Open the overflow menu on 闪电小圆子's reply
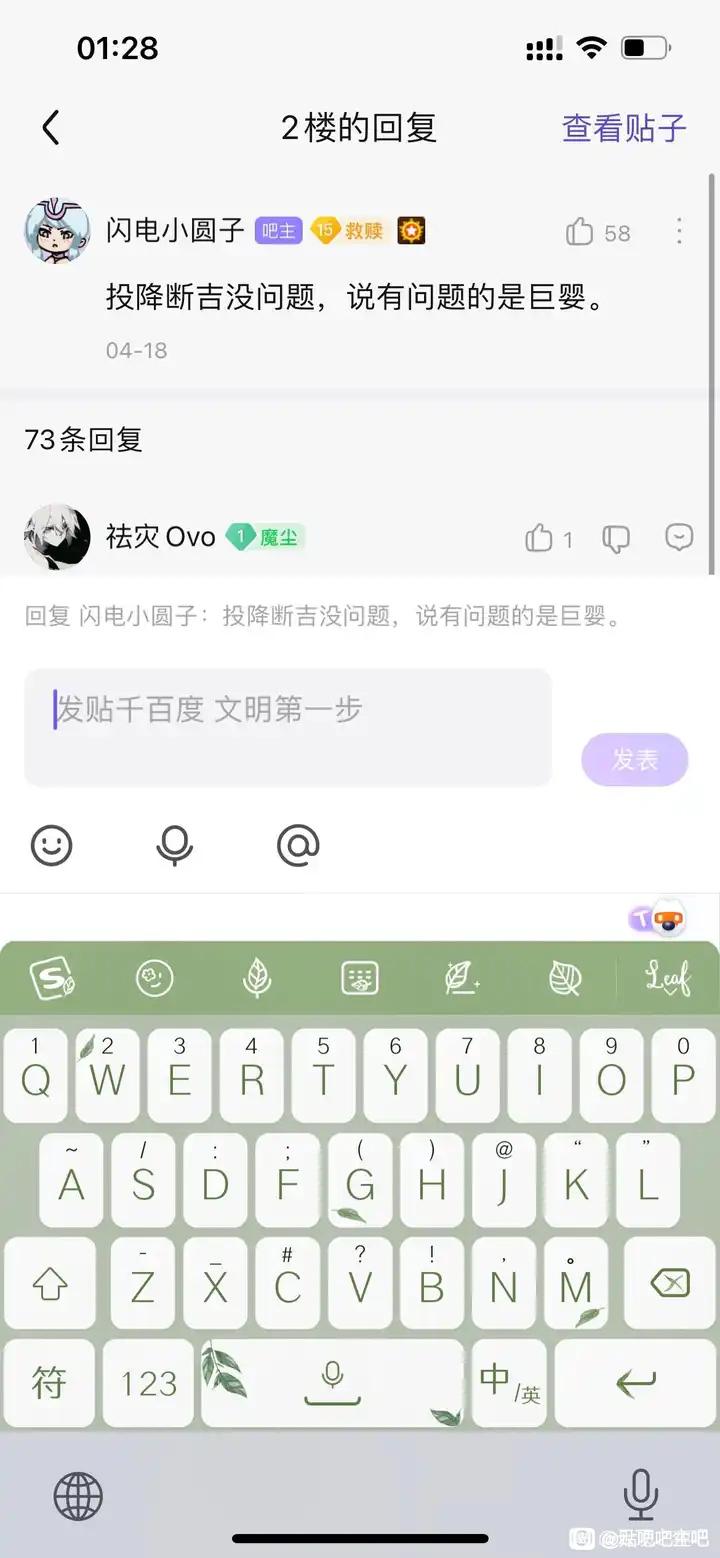The width and height of the screenshot is (720, 1558). pos(679,232)
